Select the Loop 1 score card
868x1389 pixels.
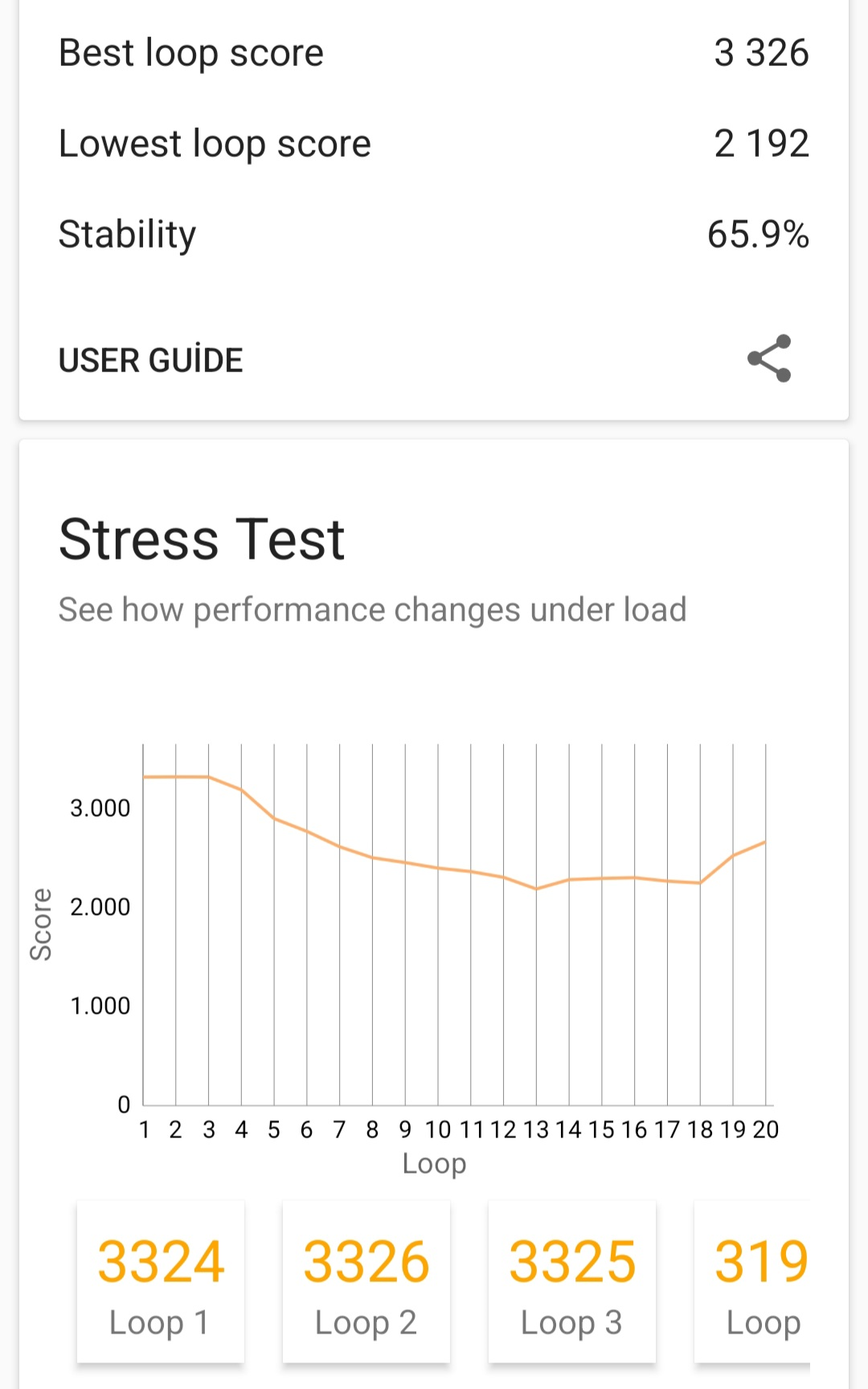(161, 1281)
